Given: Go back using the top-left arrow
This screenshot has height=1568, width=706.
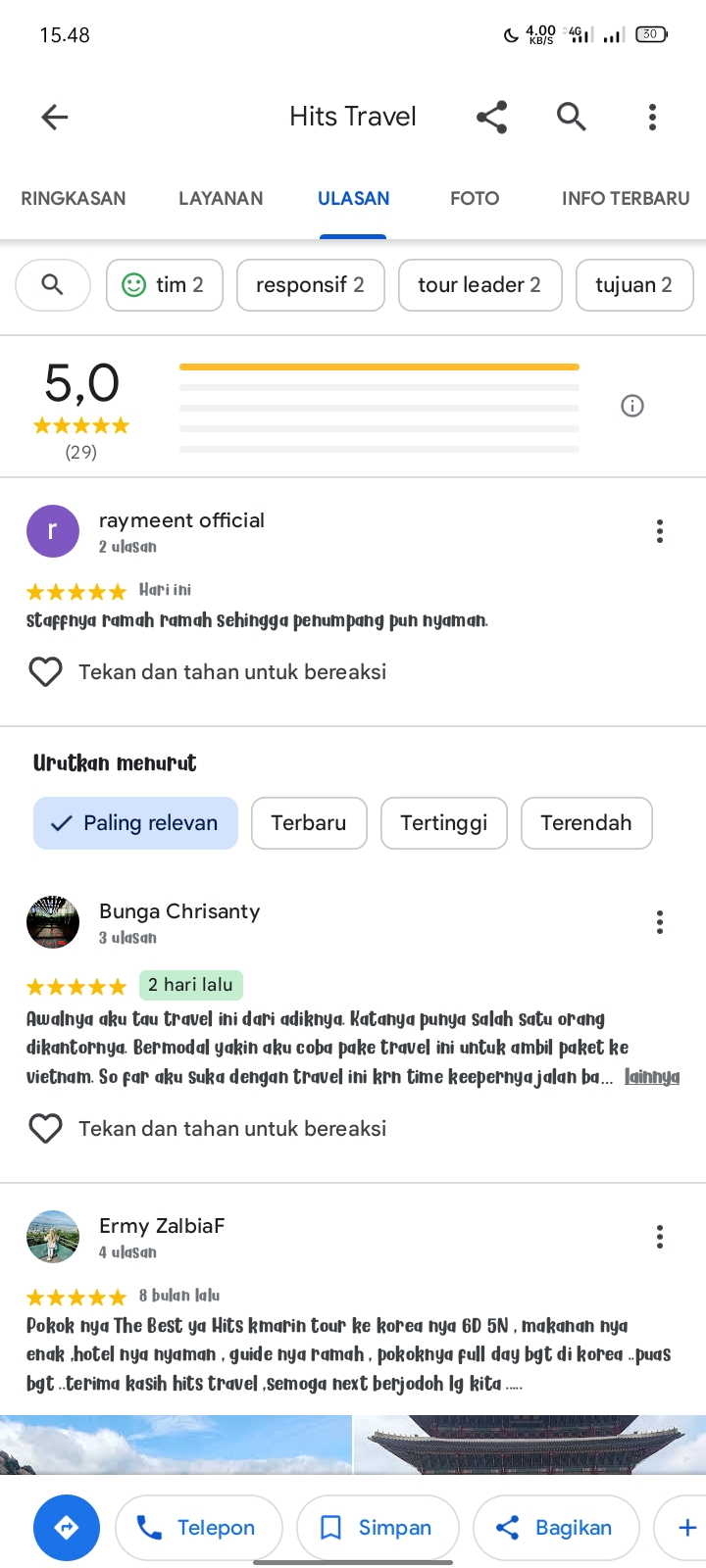Looking at the screenshot, I should (x=55, y=118).
